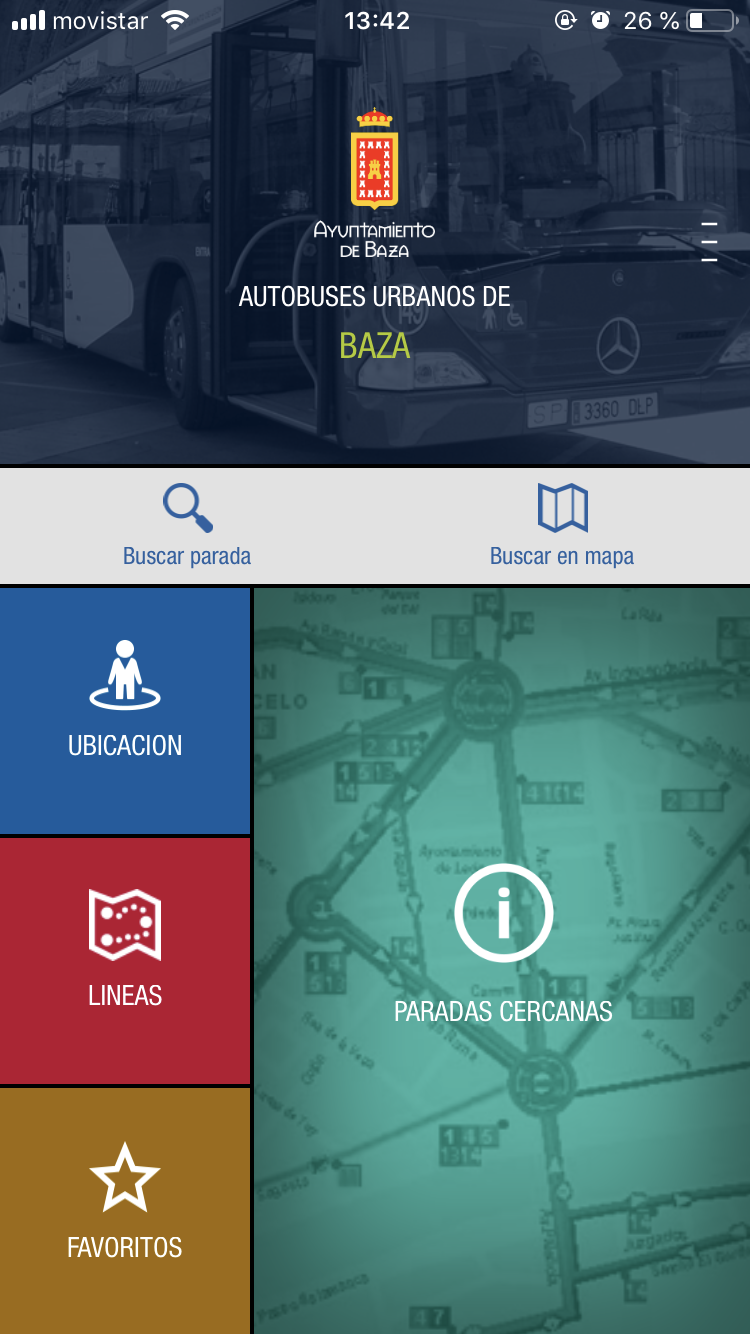Open the menu icon beside the header
The width and height of the screenshot is (750, 1334).
click(x=709, y=242)
